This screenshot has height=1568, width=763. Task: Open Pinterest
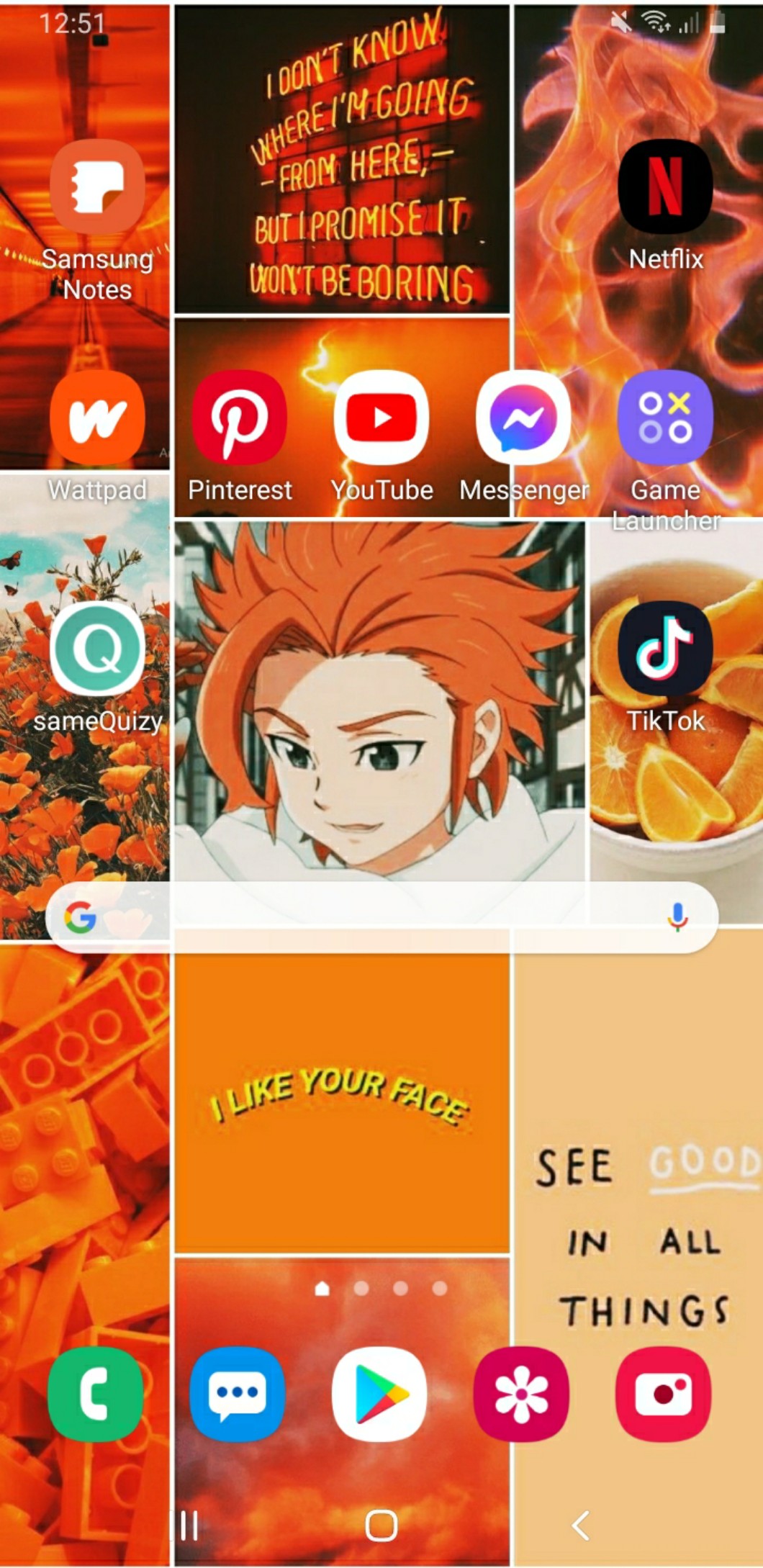(239, 418)
